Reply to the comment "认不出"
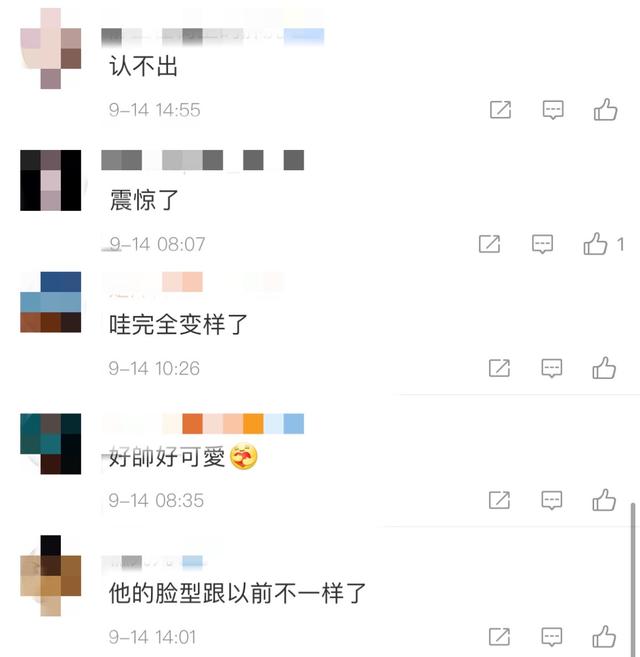640x657 pixels. [x=552, y=110]
